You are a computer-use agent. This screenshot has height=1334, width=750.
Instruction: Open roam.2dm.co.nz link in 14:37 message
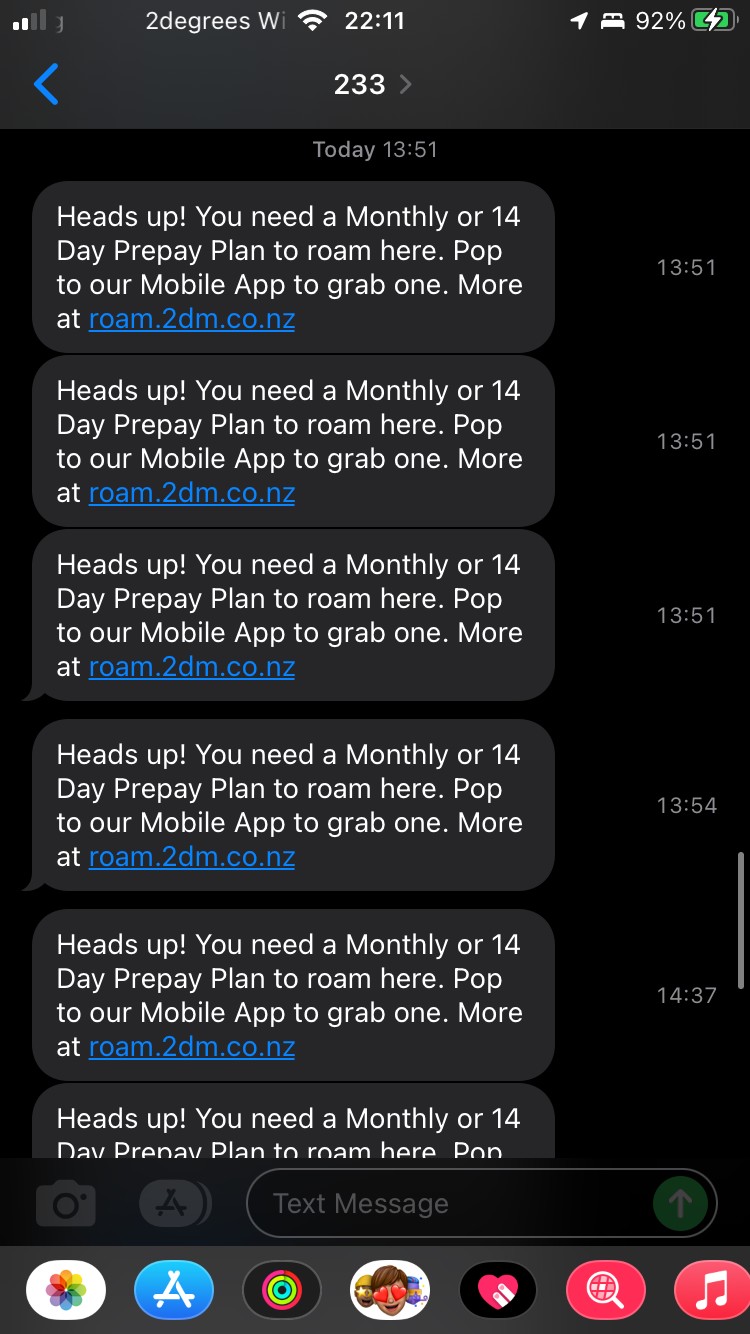[192, 1047]
